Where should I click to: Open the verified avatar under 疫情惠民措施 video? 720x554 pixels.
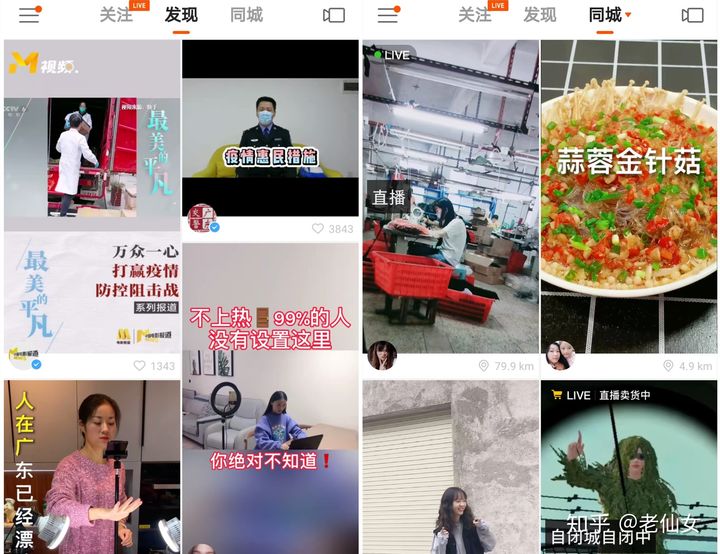tap(203, 218)
